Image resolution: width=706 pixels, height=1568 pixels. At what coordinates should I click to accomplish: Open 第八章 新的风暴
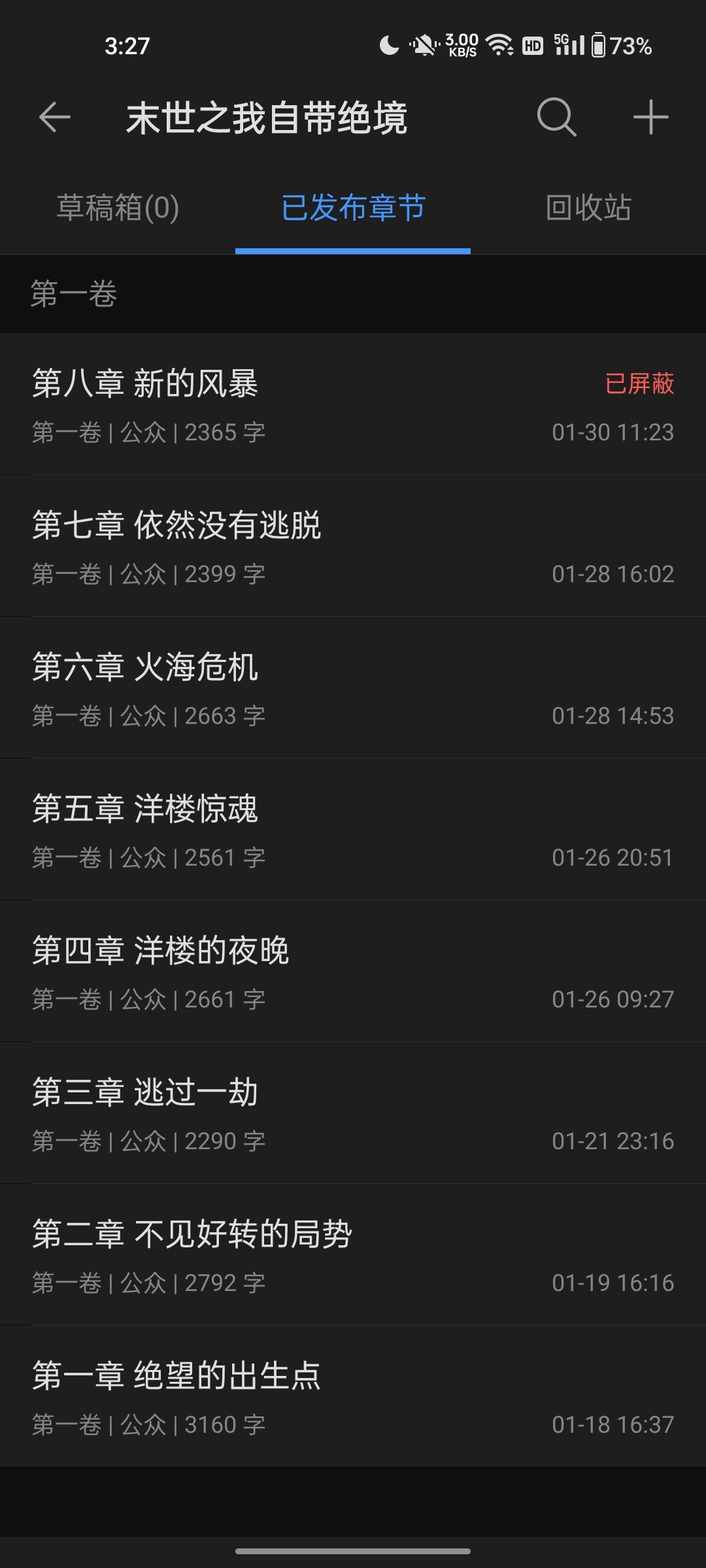point(353,404)
